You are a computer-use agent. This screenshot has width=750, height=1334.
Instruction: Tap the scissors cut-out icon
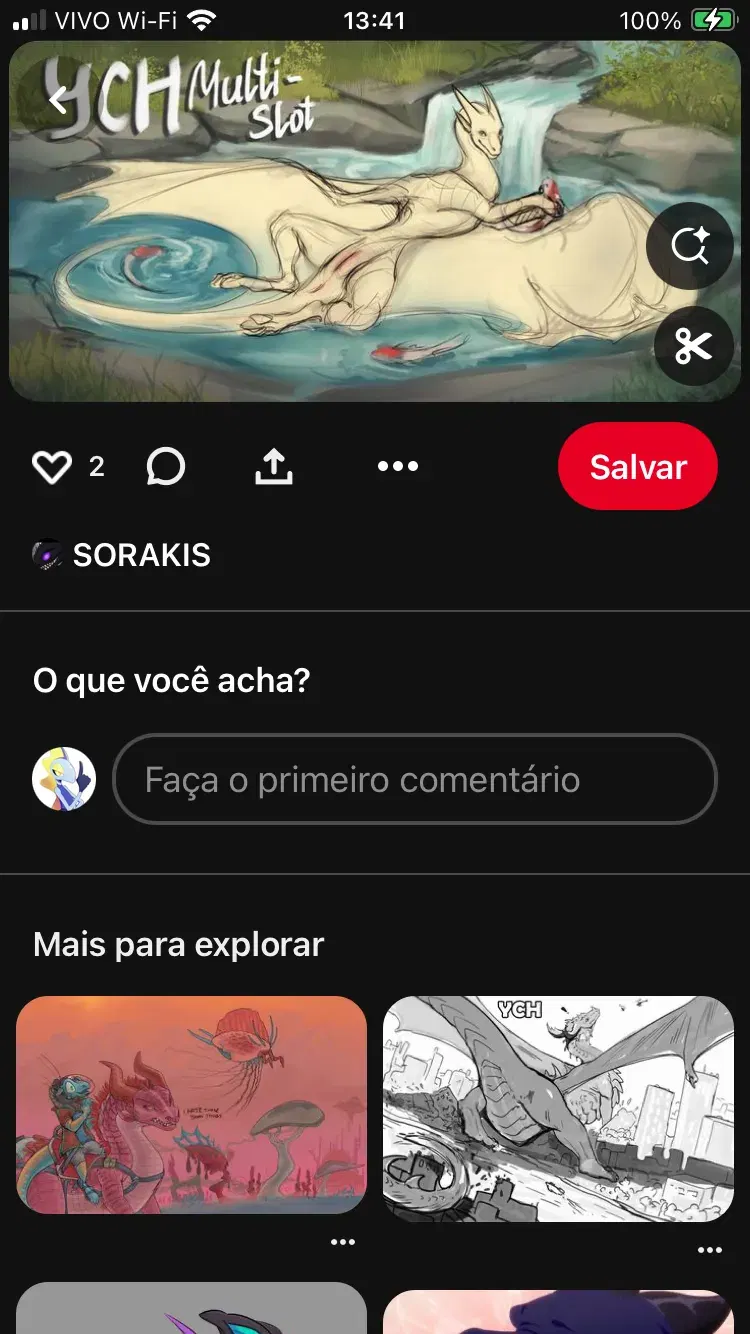coord(694,346)
